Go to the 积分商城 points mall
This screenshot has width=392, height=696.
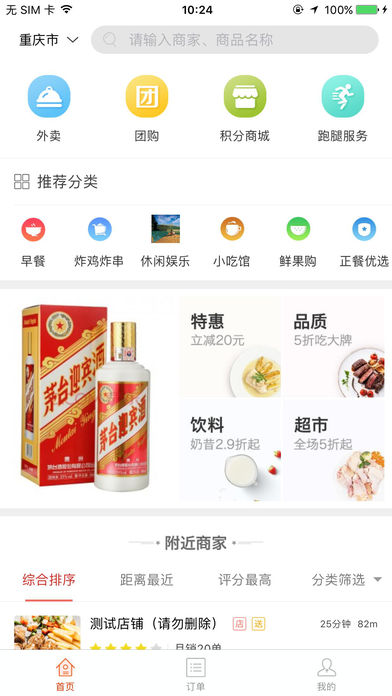(245, 109)
